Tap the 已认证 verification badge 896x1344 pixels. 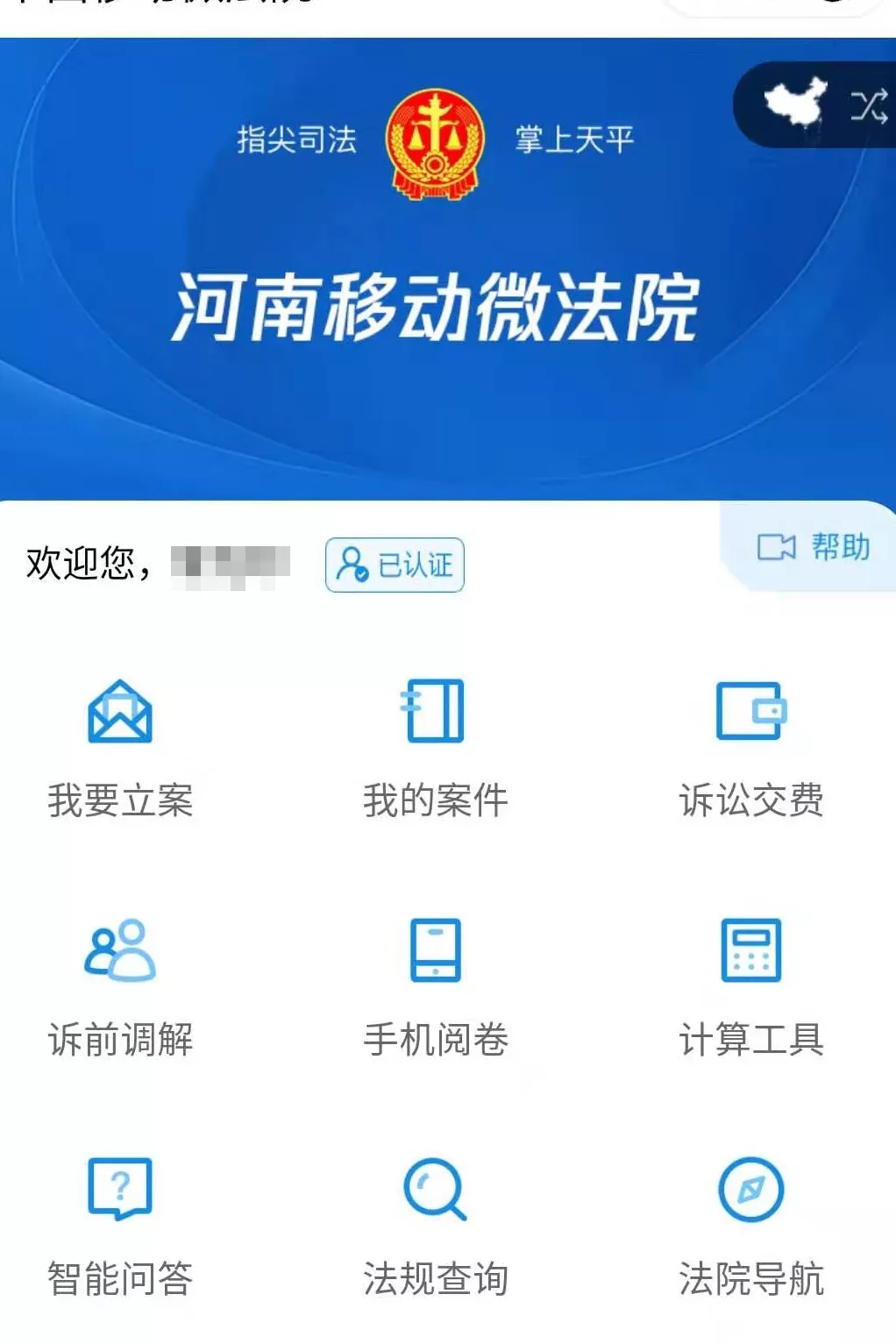click(x=395, y=565)
